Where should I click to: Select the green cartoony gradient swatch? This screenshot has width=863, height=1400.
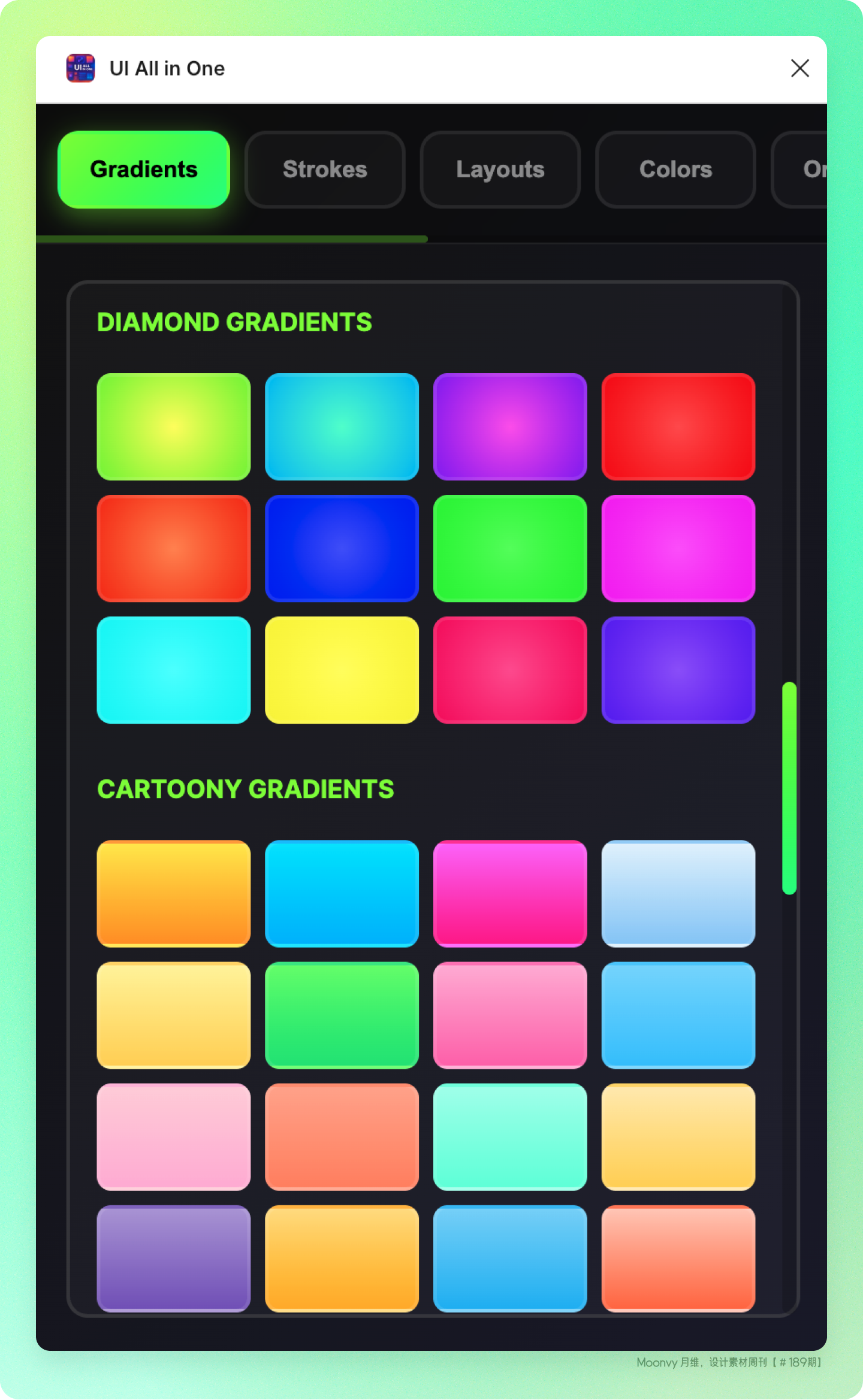[342, 1015]
